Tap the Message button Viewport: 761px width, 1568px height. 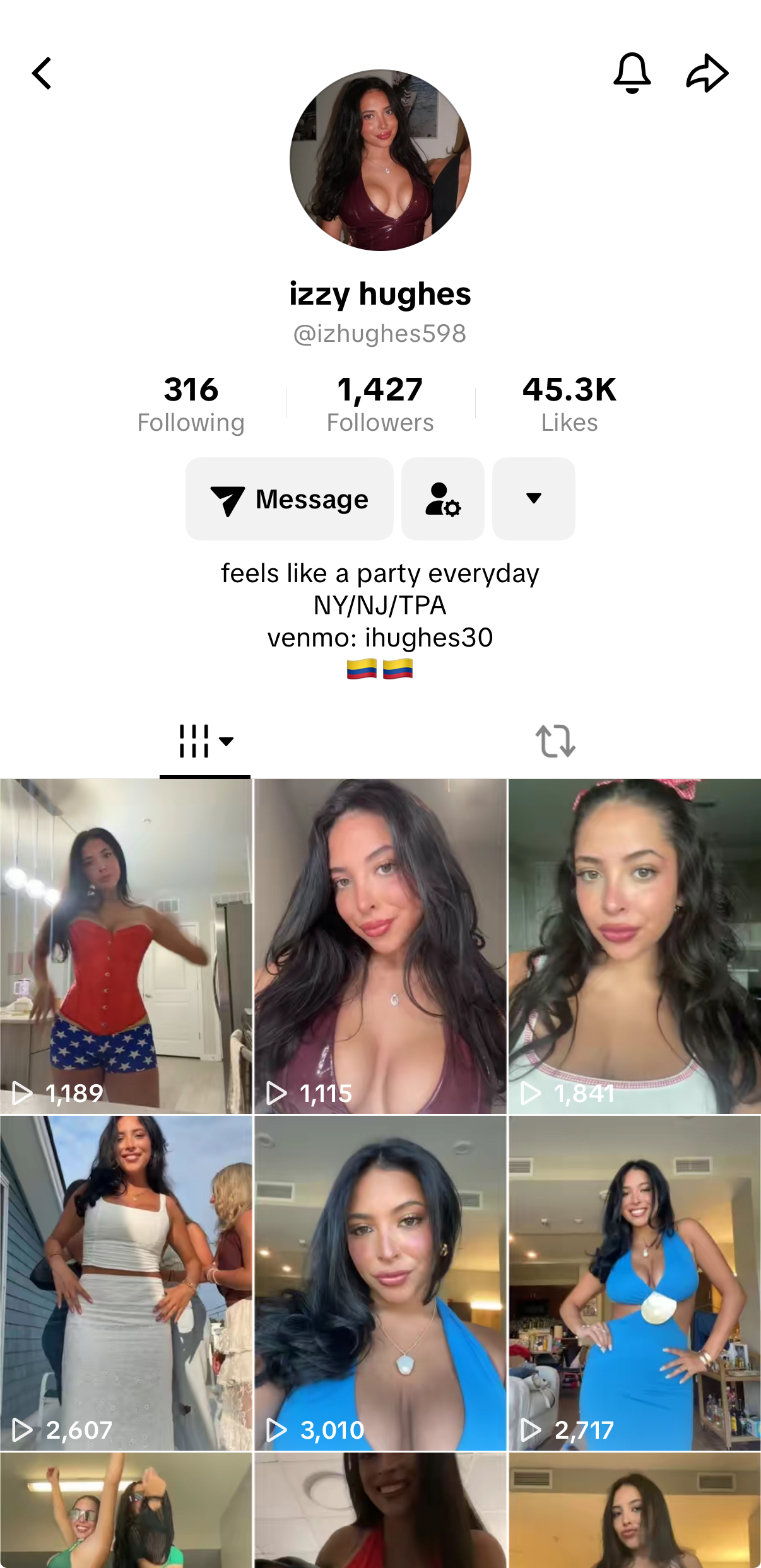coord(290,499)
